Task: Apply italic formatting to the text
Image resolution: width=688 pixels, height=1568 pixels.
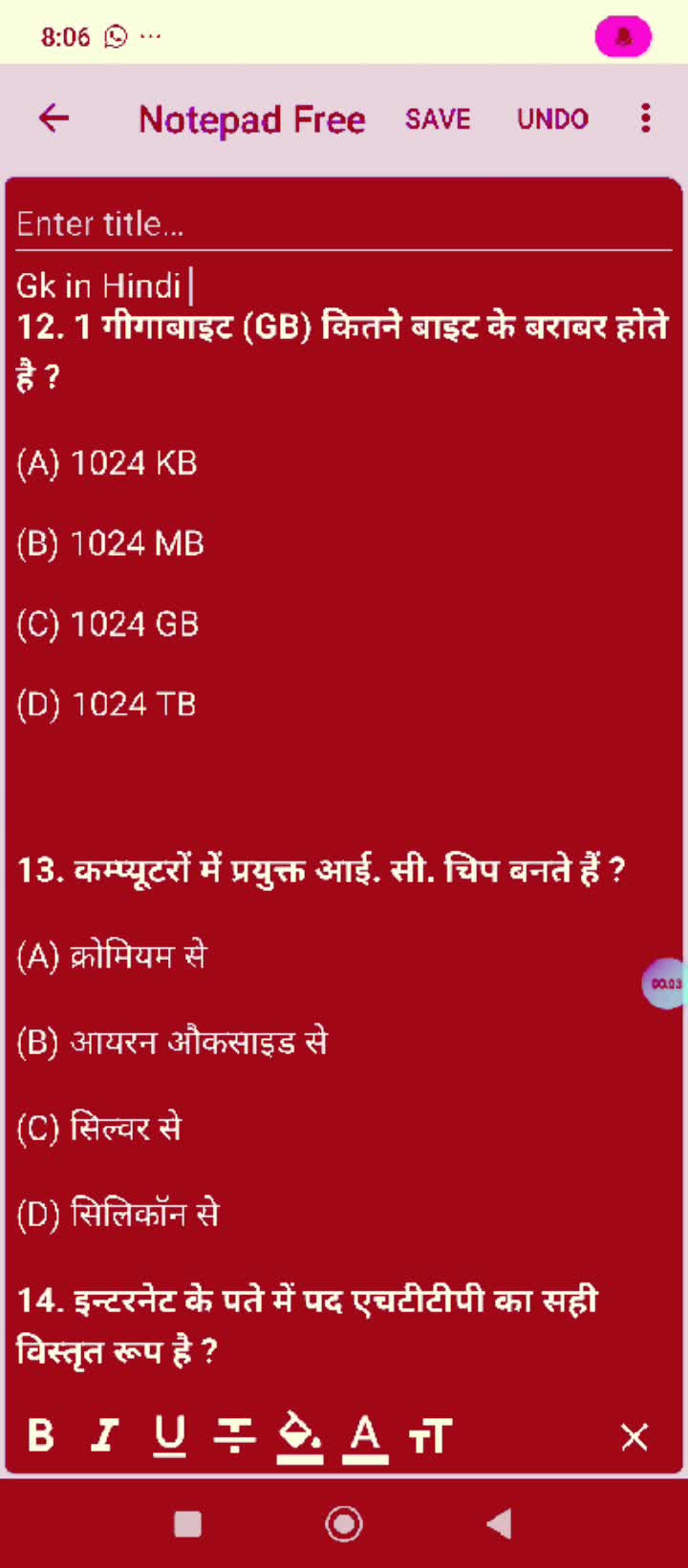Action: [x=103, y=1438]
